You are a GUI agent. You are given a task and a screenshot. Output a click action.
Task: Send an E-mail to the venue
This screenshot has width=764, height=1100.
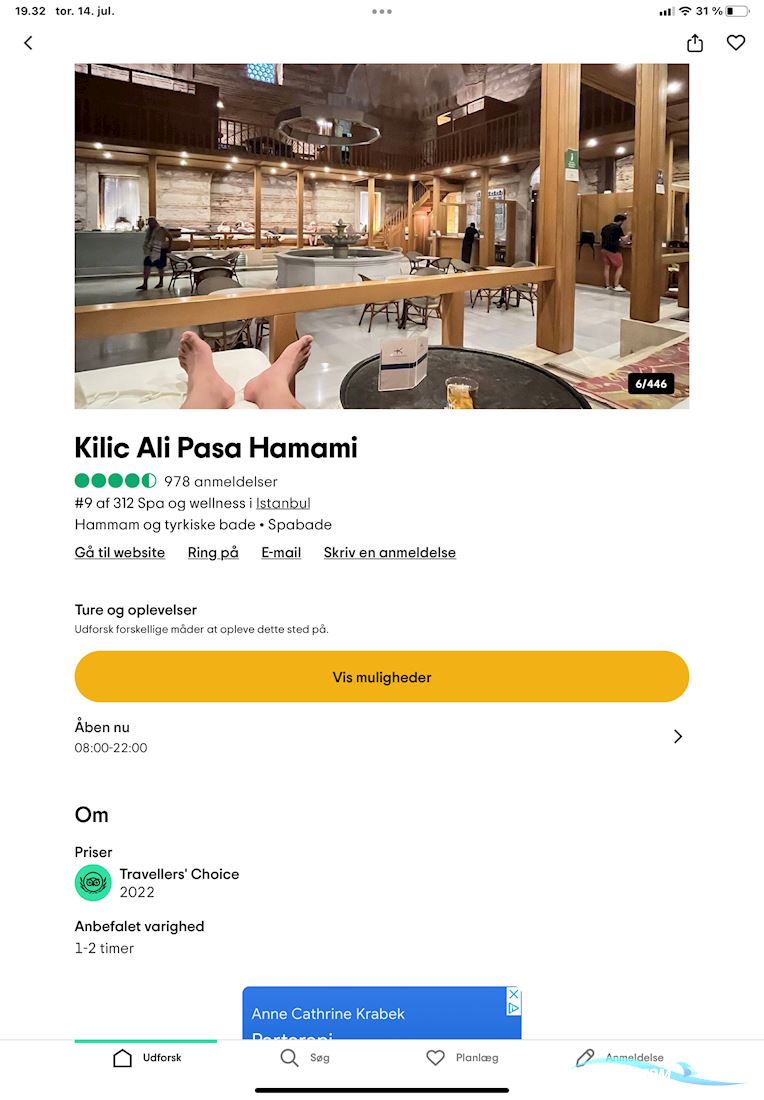pos(281,552)
